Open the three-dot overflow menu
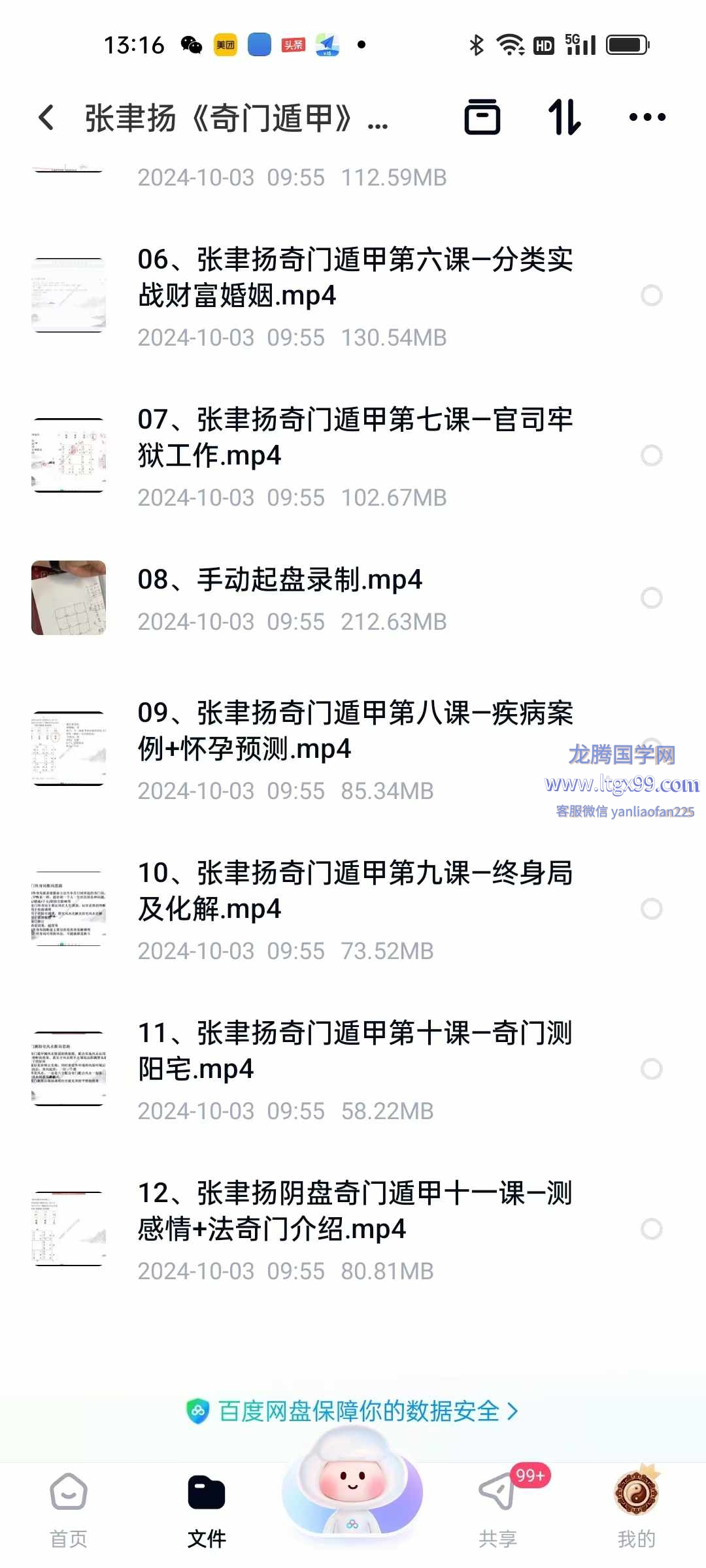 pyautogui.click(x=647, y=118)
